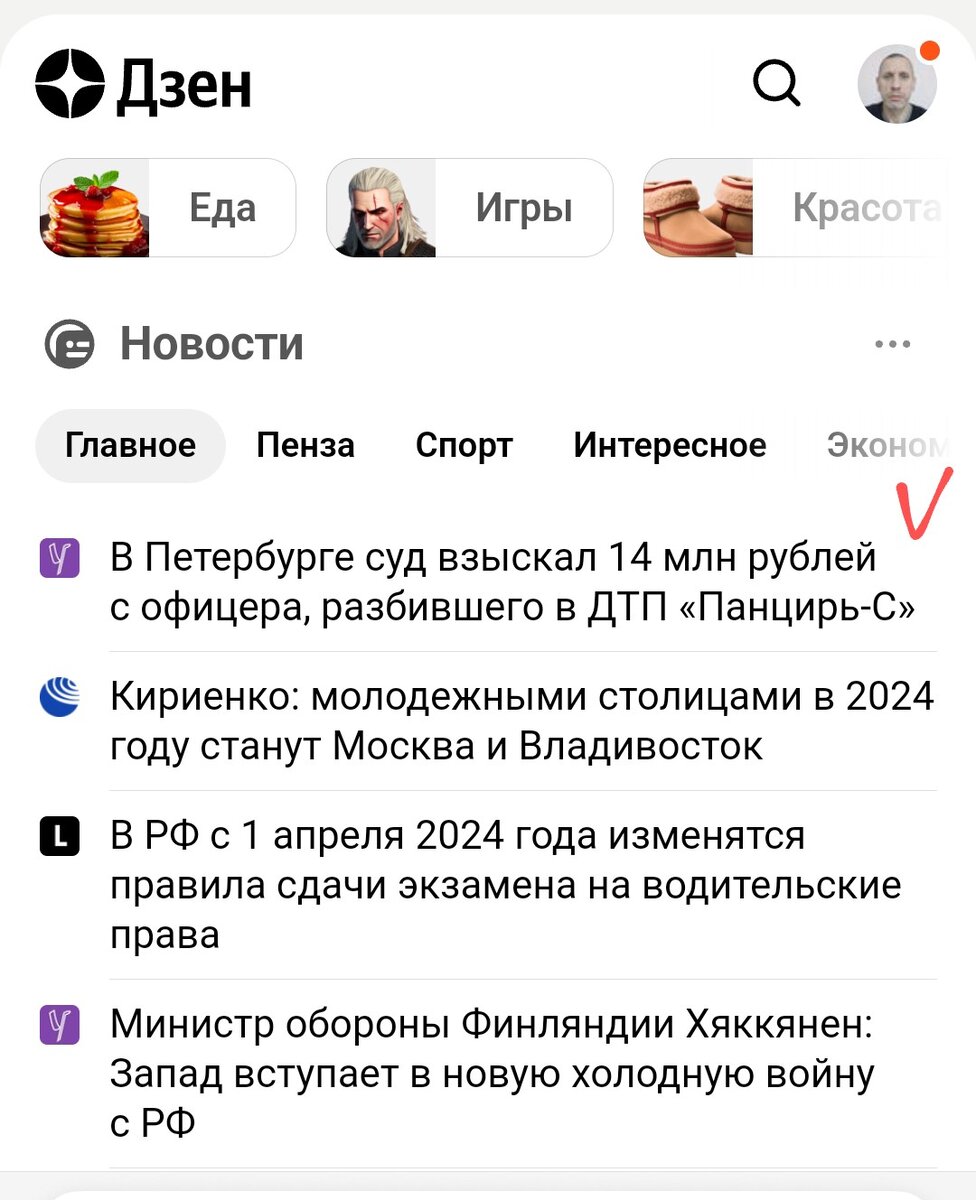Click the profile avatar with the orange notification dot
Screen dimensions: 976x1200
897,84
